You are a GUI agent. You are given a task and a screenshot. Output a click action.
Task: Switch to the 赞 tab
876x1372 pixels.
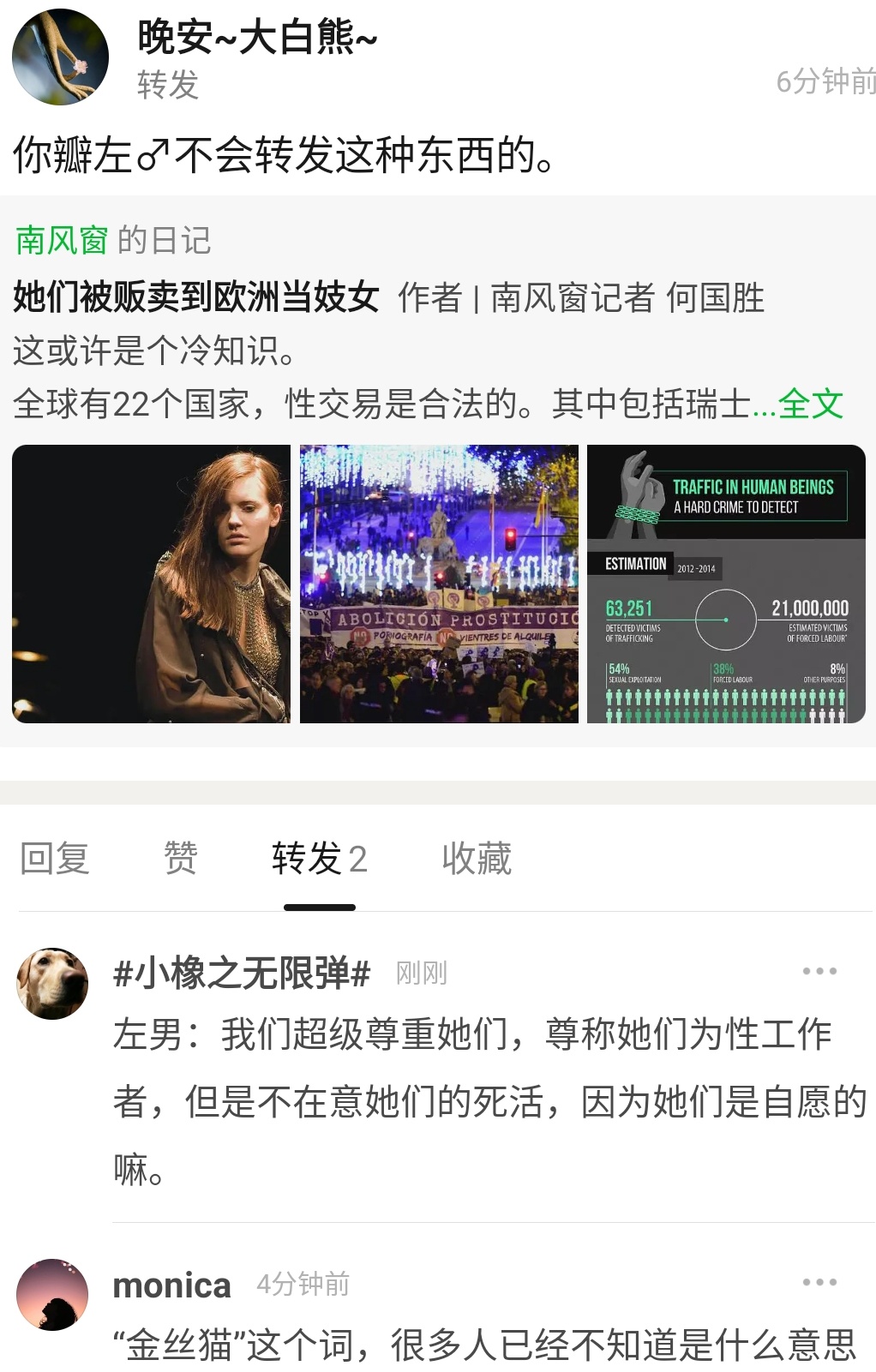pyautogui.click(x=180, y=859)
